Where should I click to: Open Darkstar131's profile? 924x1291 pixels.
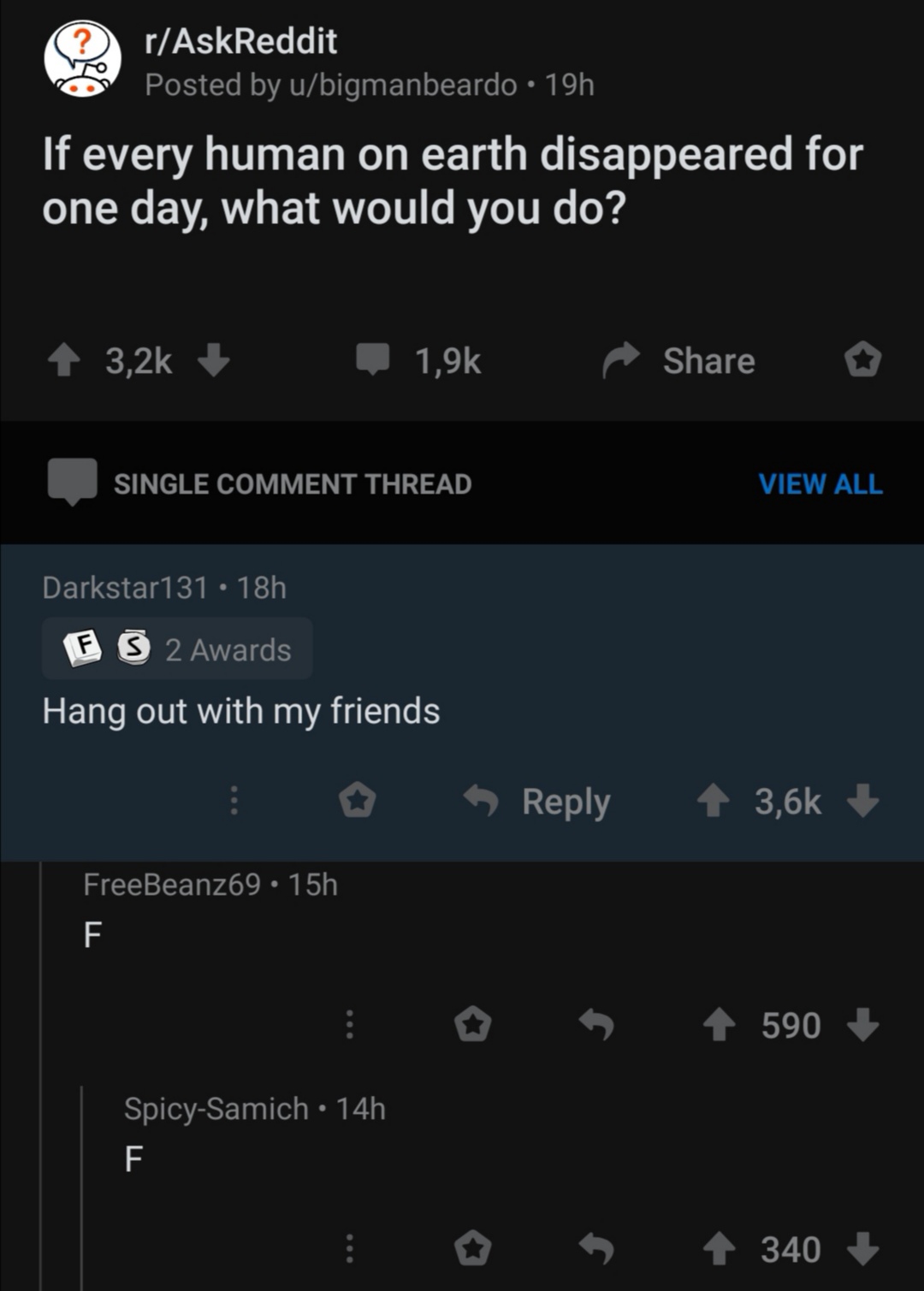(x=125, y=588)
